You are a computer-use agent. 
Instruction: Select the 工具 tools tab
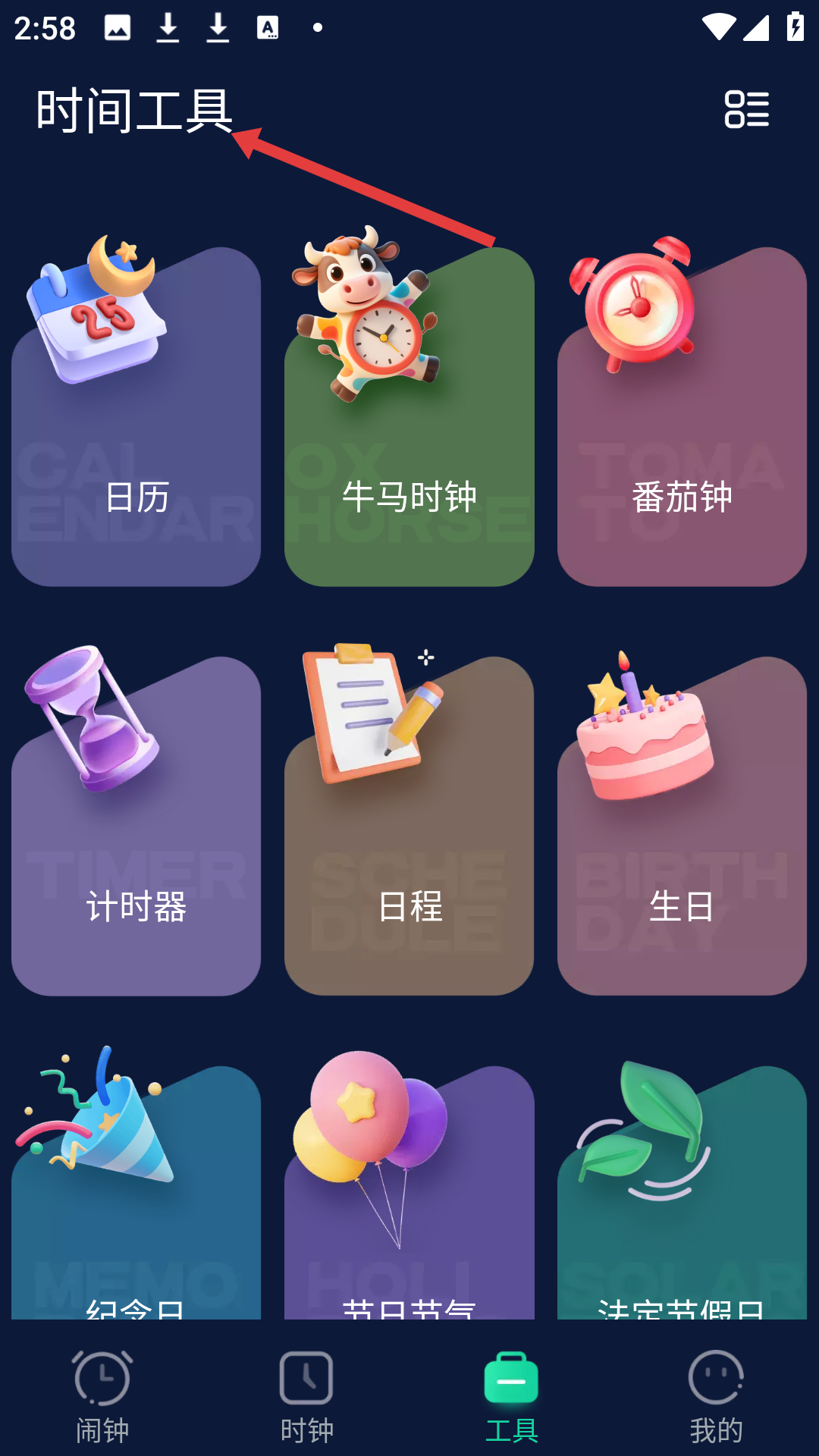[511, 1397]
